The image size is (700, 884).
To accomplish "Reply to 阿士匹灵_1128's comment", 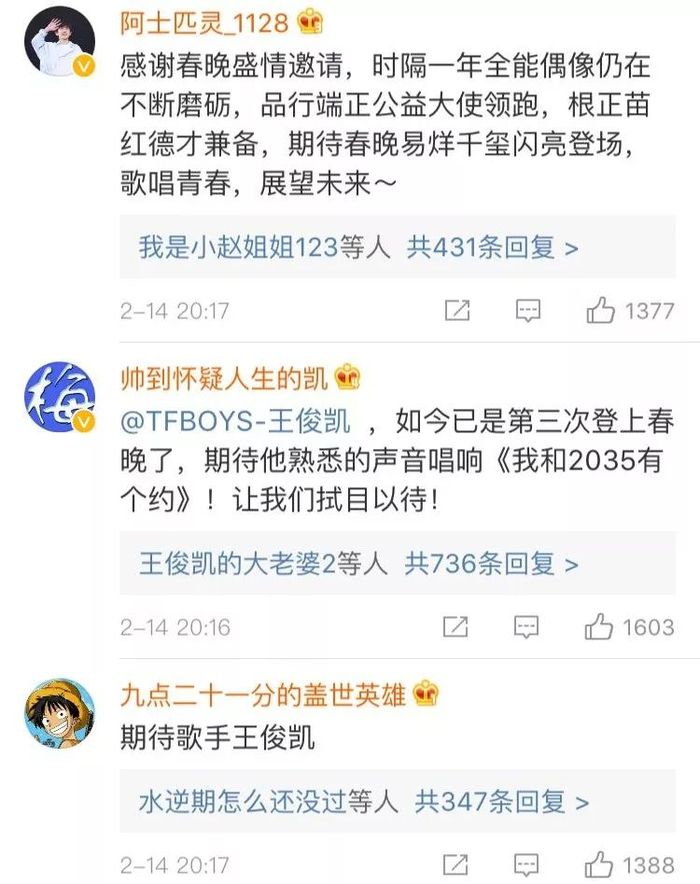I will [528, 311].
